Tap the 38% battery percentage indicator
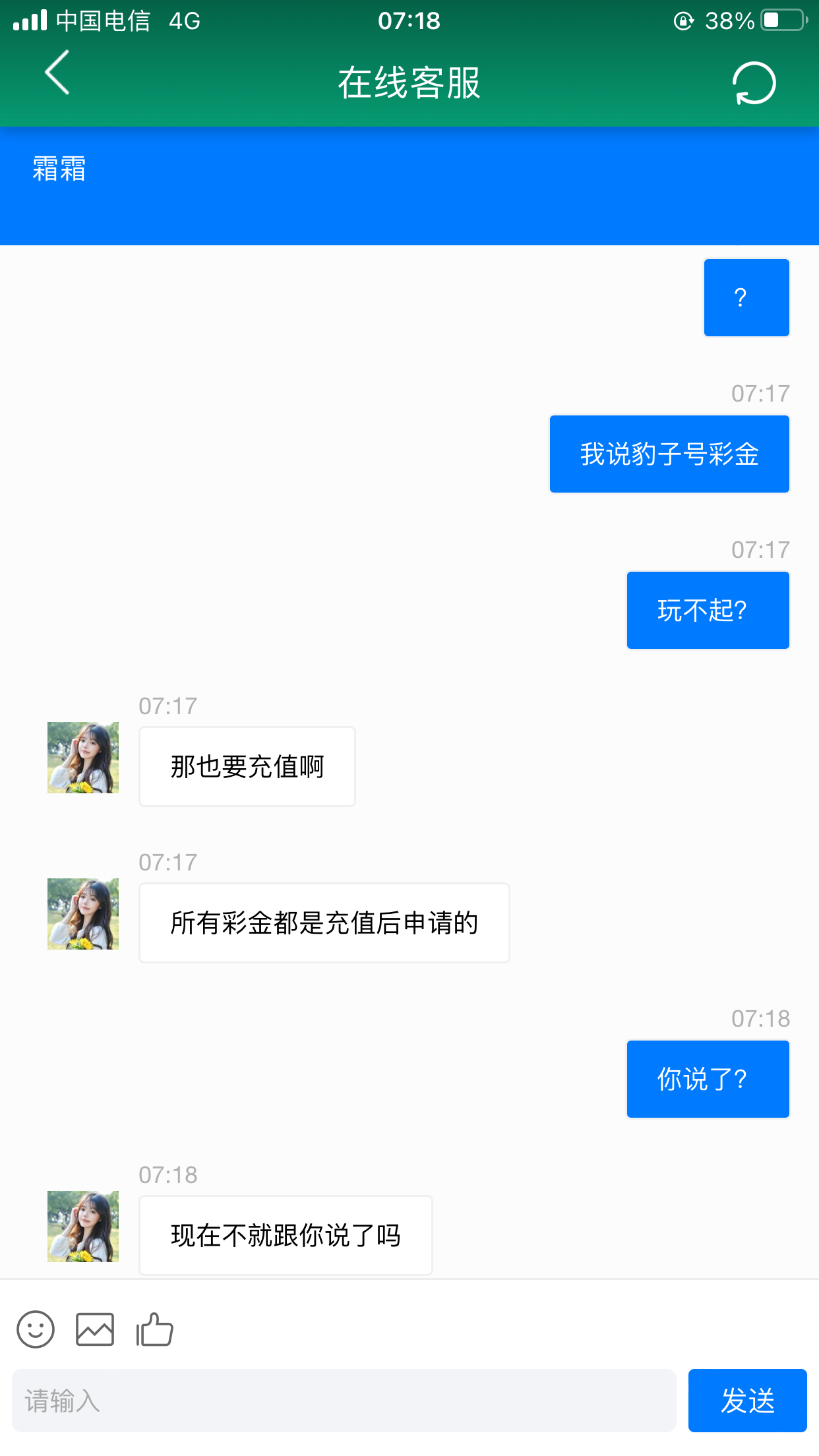This screenshot has width=819, height=1456. (x=729, y=21)
